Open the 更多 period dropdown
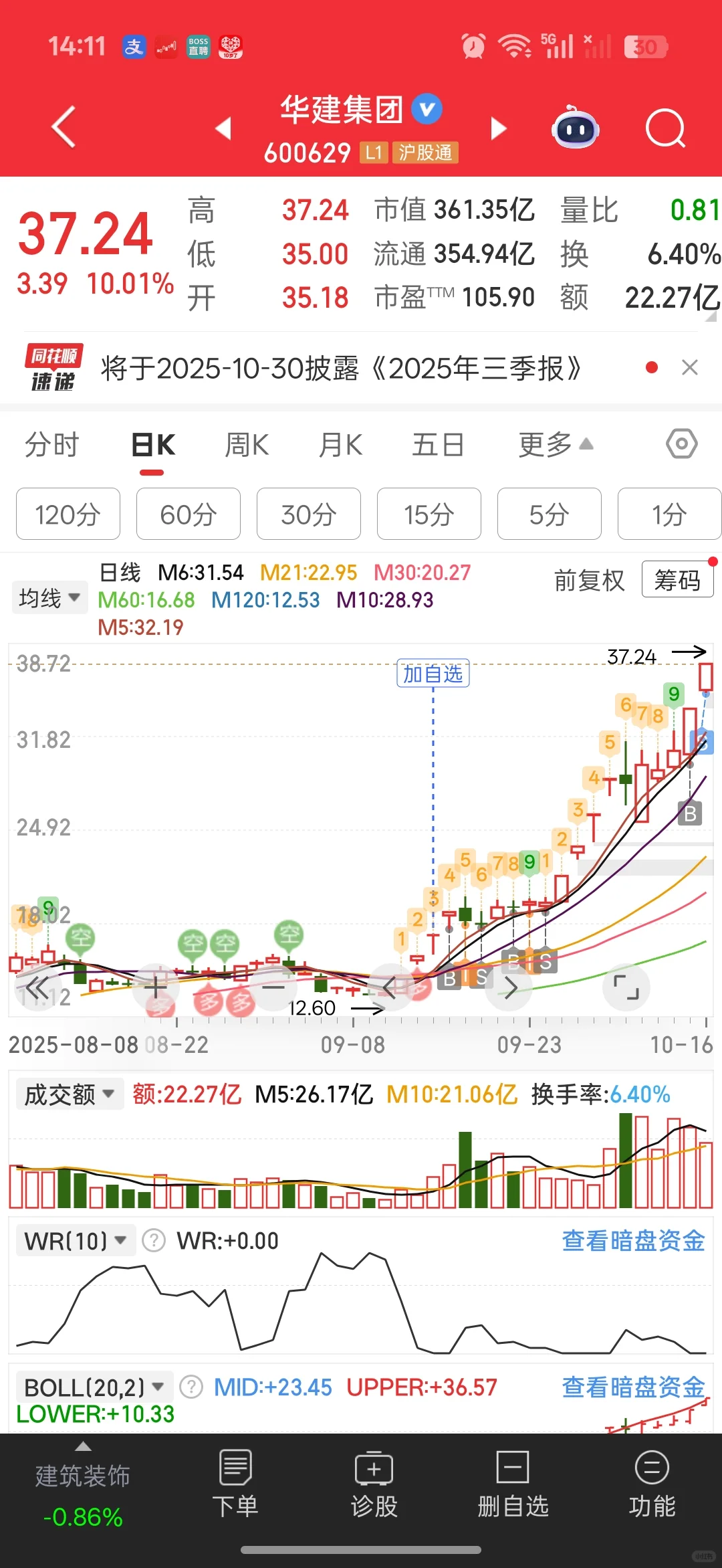 pos(555,445)
